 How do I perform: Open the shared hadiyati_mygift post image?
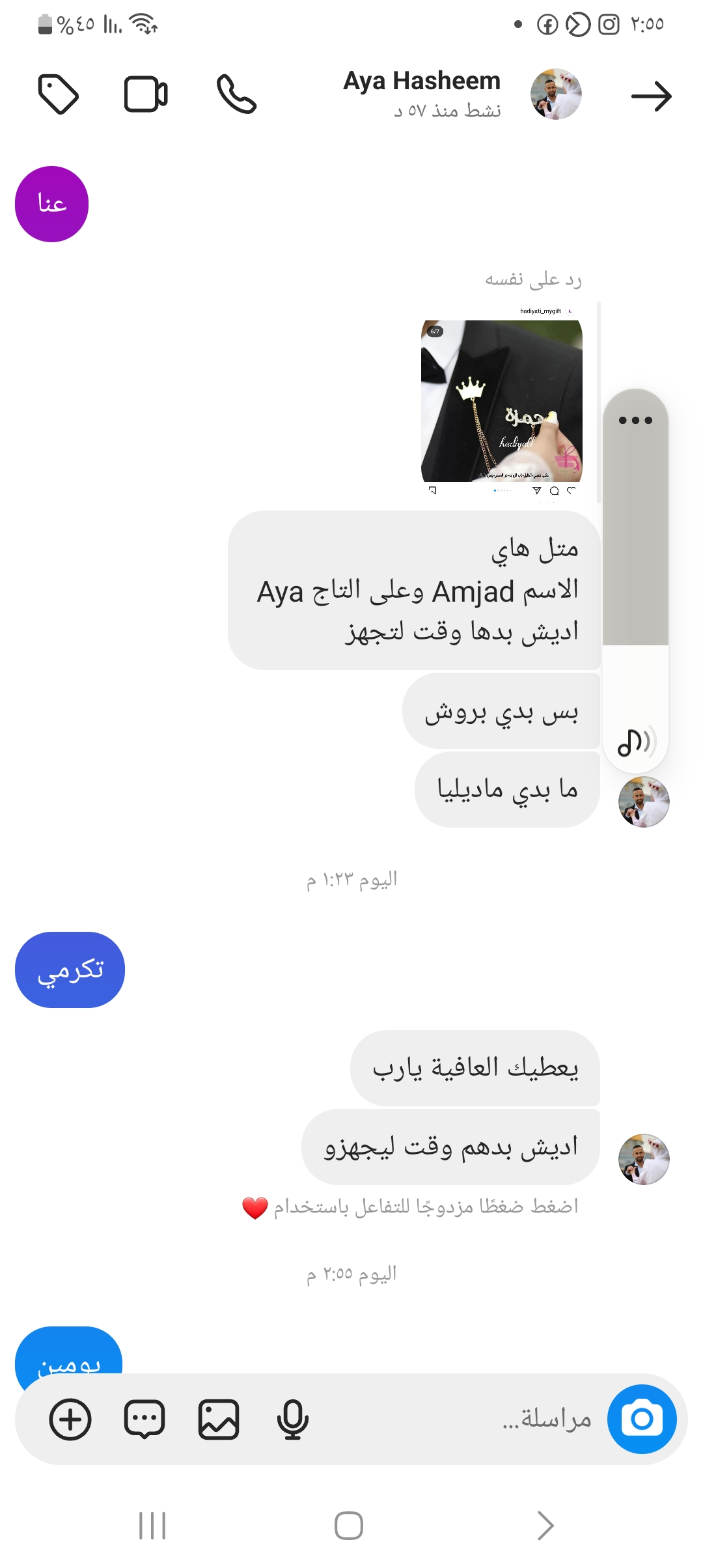(501, 400)
